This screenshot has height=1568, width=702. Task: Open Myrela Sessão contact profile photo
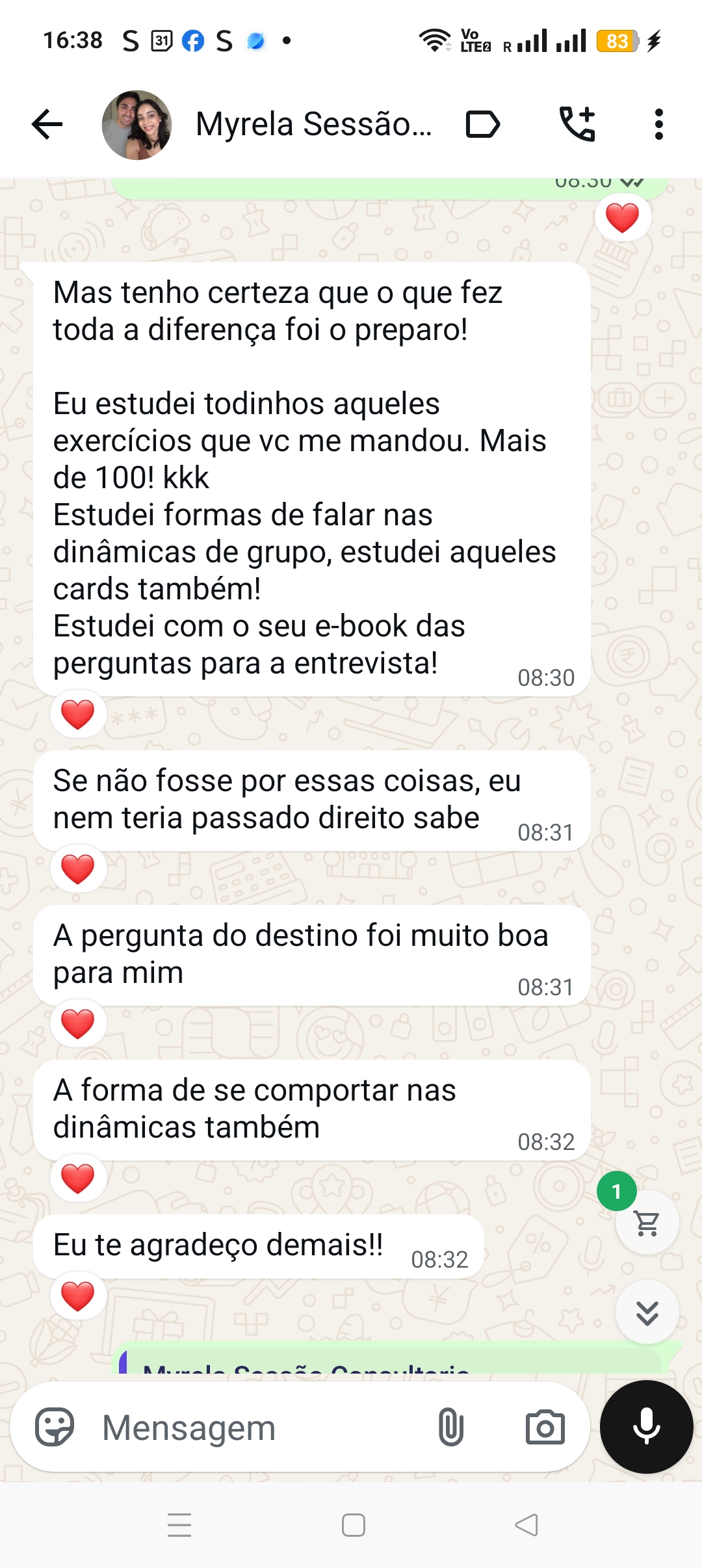click(x=137, y=125)
